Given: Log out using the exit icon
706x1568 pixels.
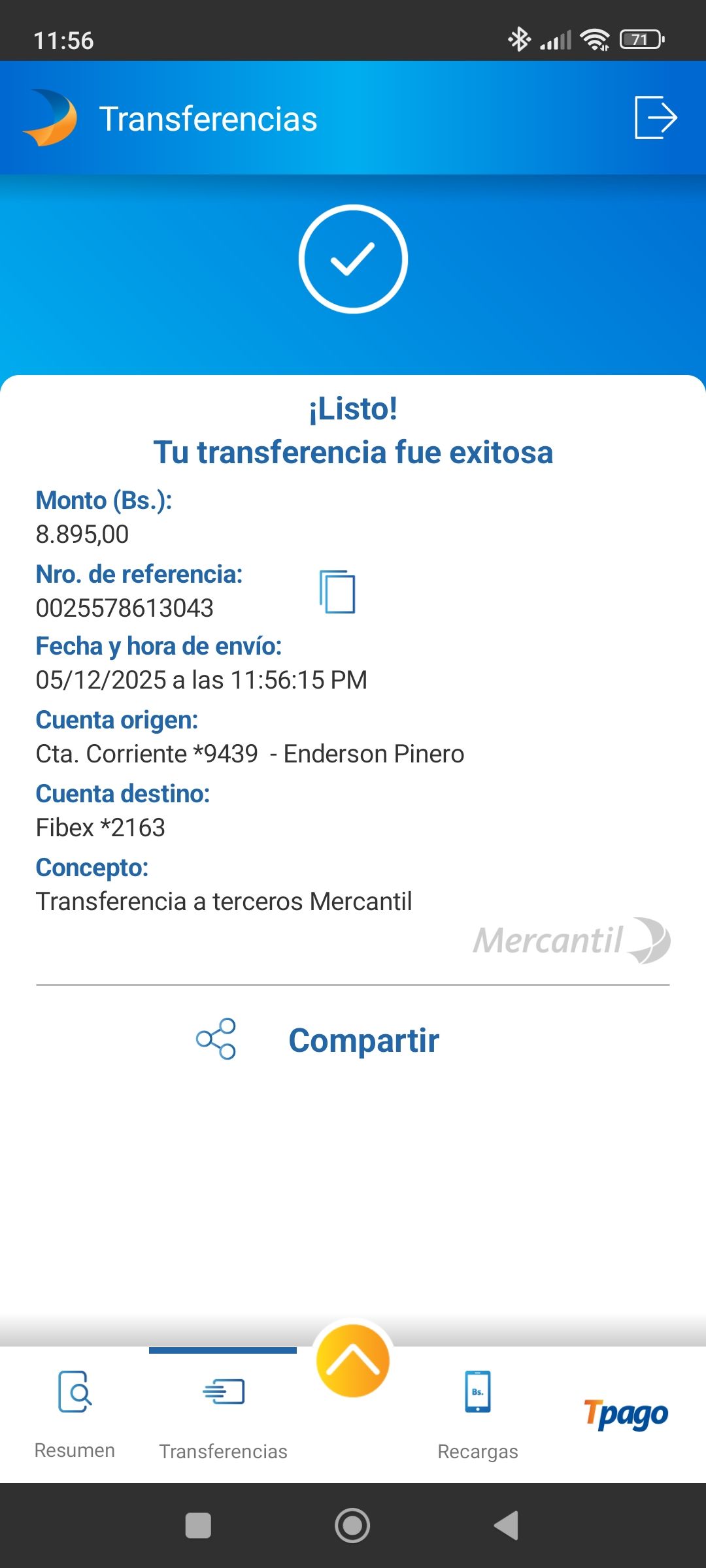Looking at the screenshot, I should [x=655, y=118].
